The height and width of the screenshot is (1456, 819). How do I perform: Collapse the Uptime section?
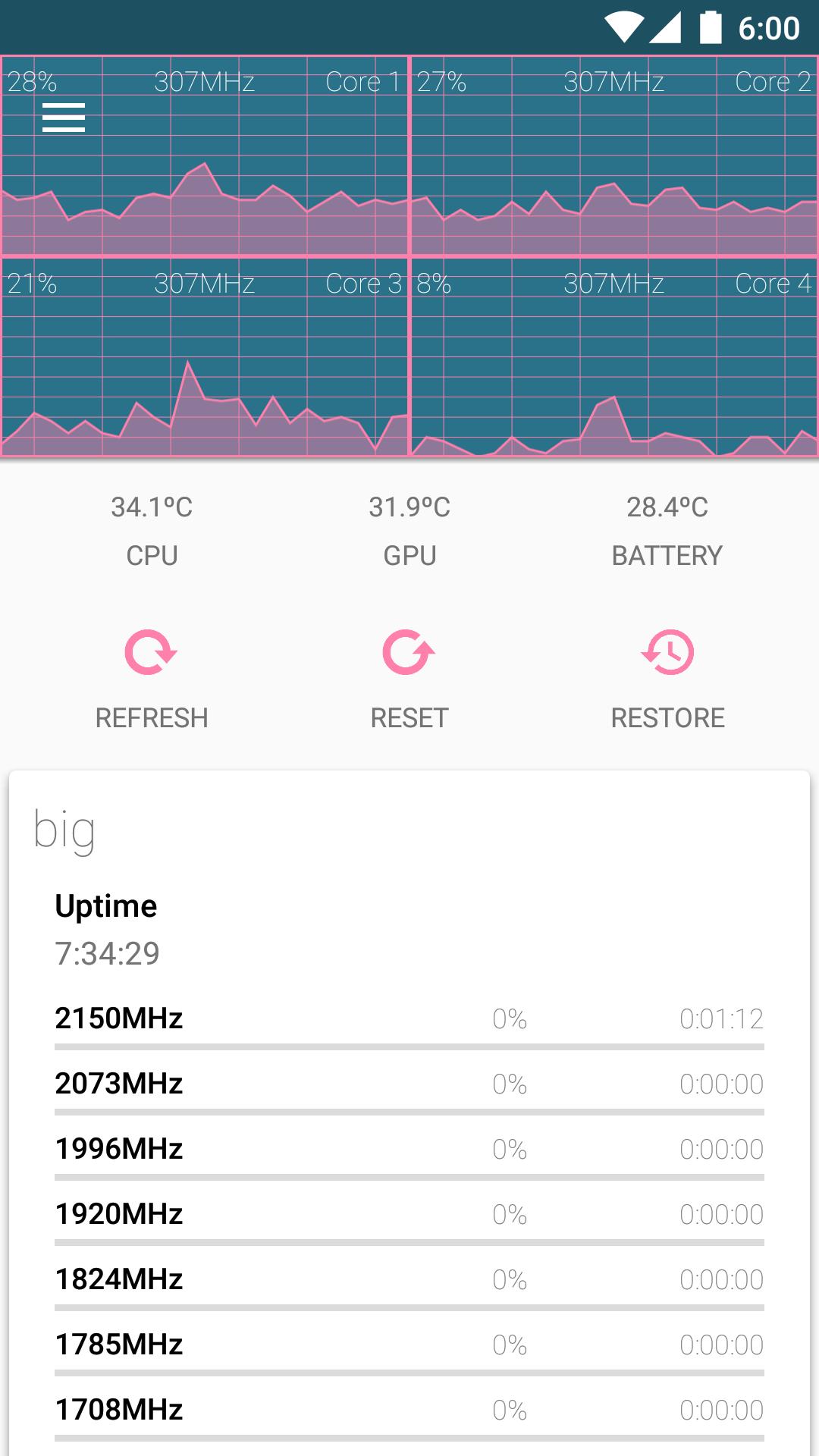click(x=106, y=905)
